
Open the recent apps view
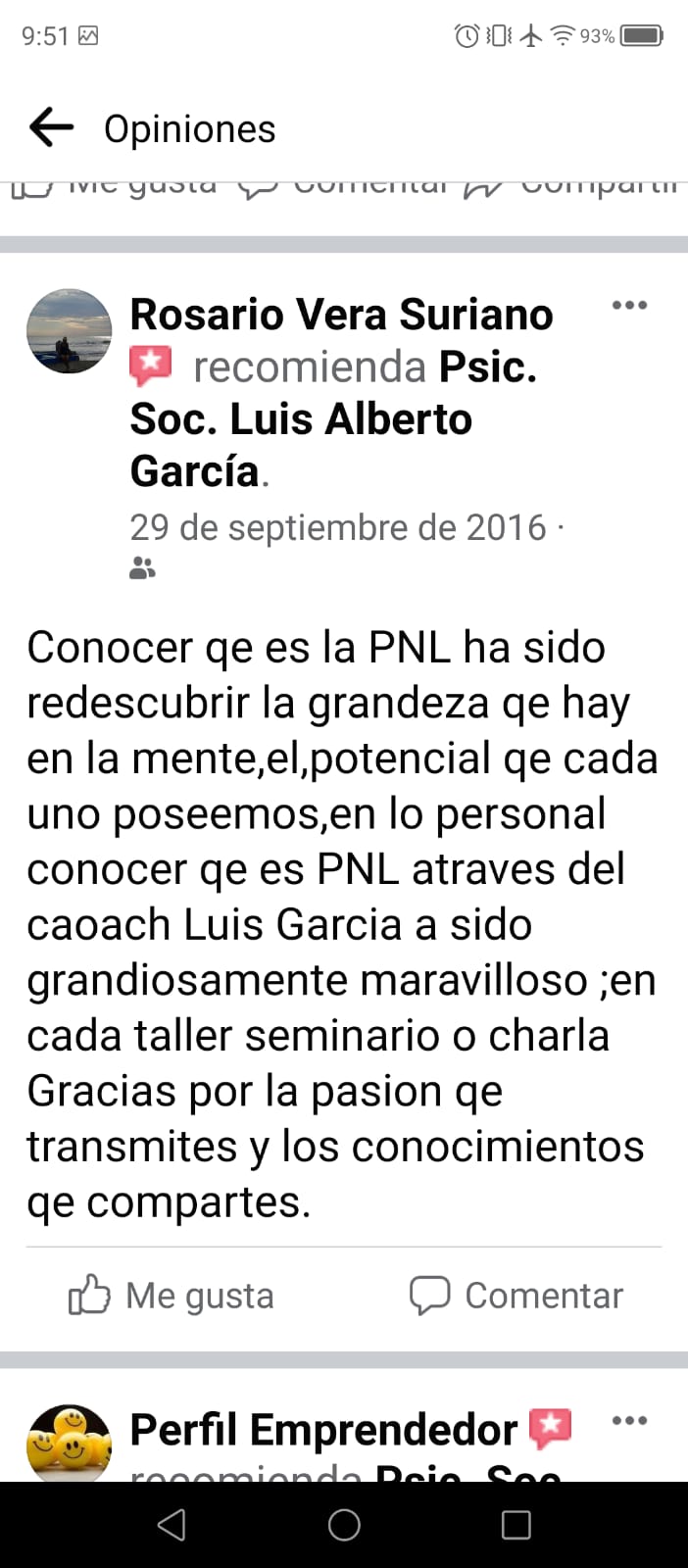tap(516, 1525)
